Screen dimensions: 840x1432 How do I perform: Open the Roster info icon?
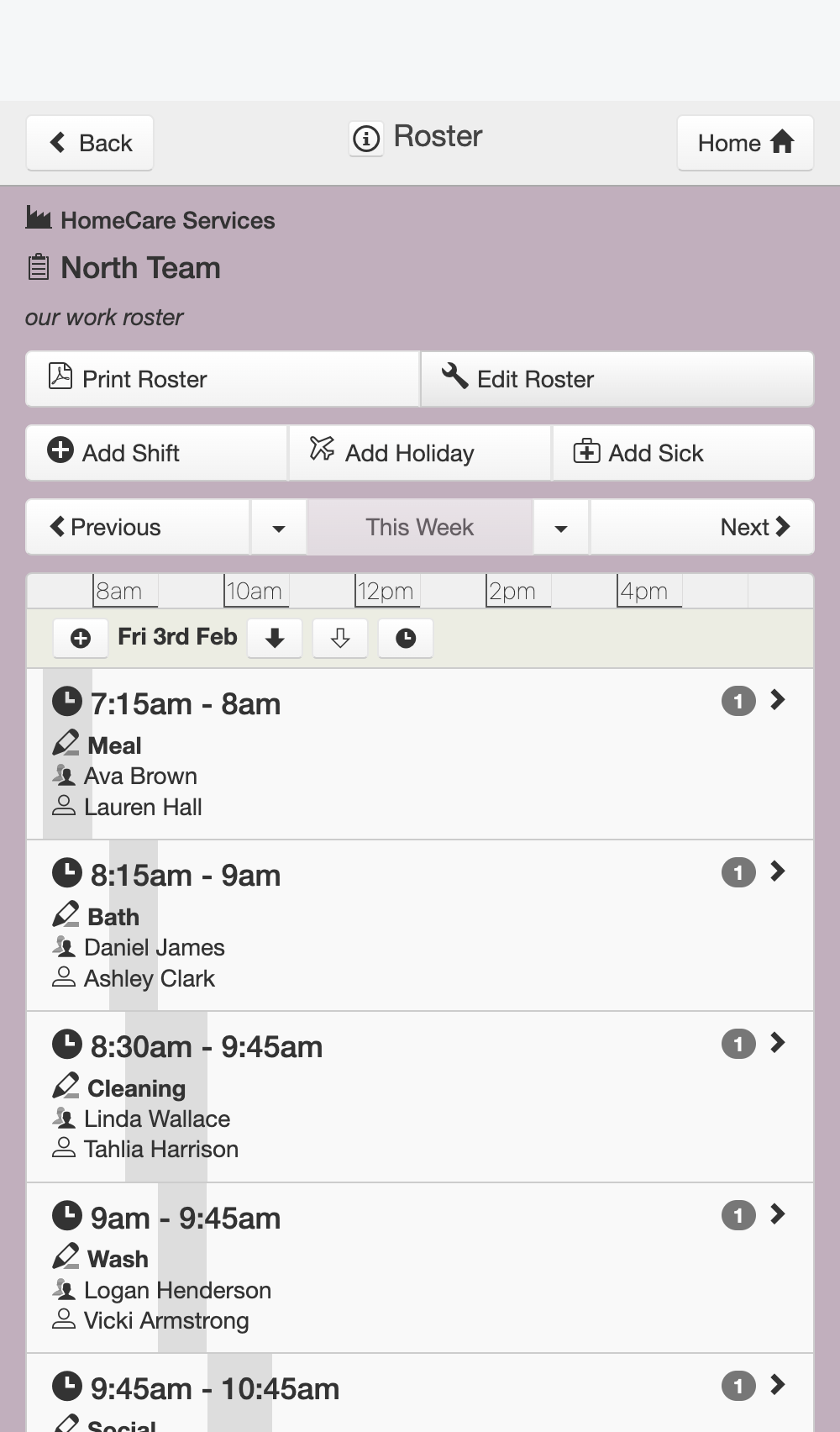pyautogui.click(x=366, y=138)
